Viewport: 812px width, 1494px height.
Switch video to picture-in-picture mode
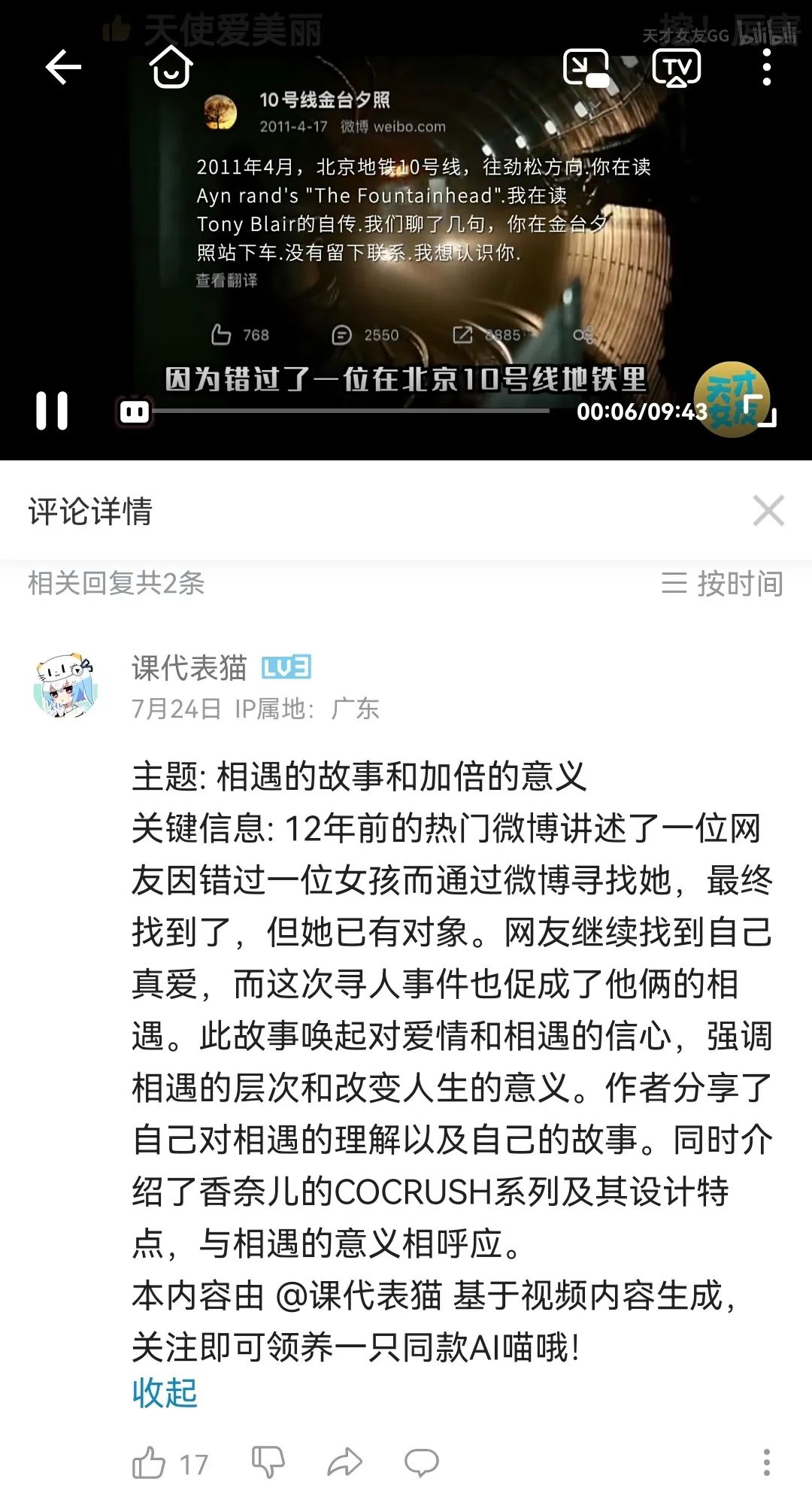point(586,68)
